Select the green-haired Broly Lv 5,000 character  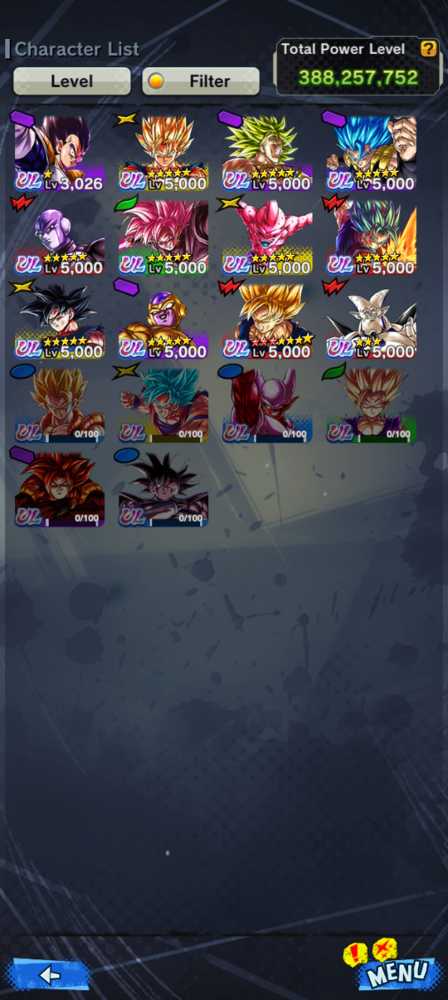267,153
